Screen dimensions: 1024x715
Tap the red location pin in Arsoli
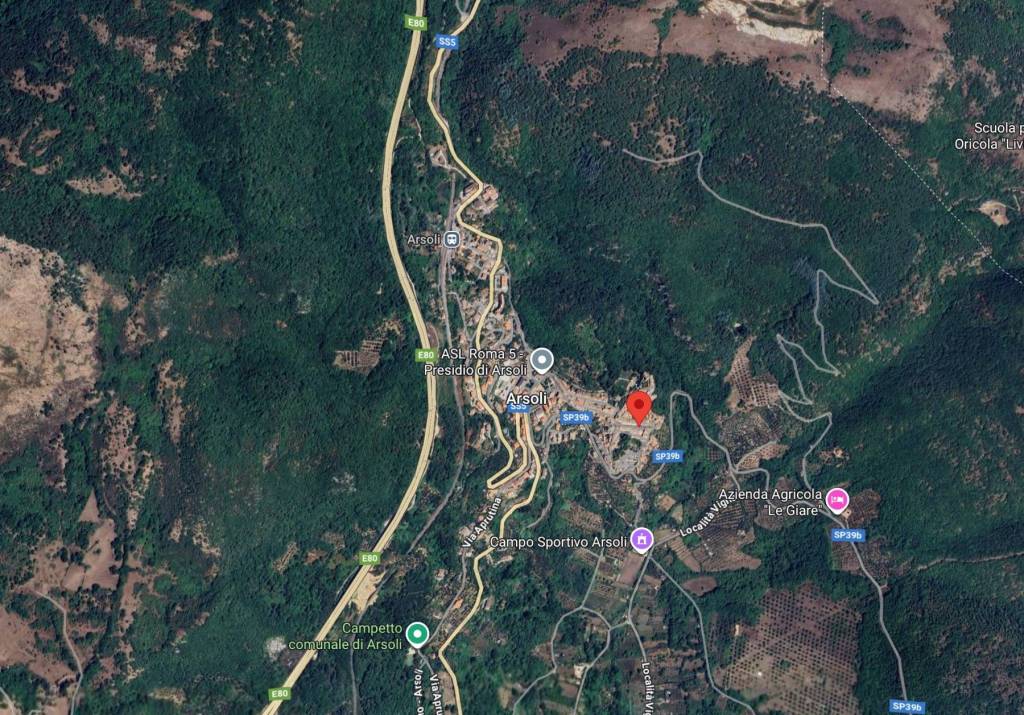[x=639, y=406]
